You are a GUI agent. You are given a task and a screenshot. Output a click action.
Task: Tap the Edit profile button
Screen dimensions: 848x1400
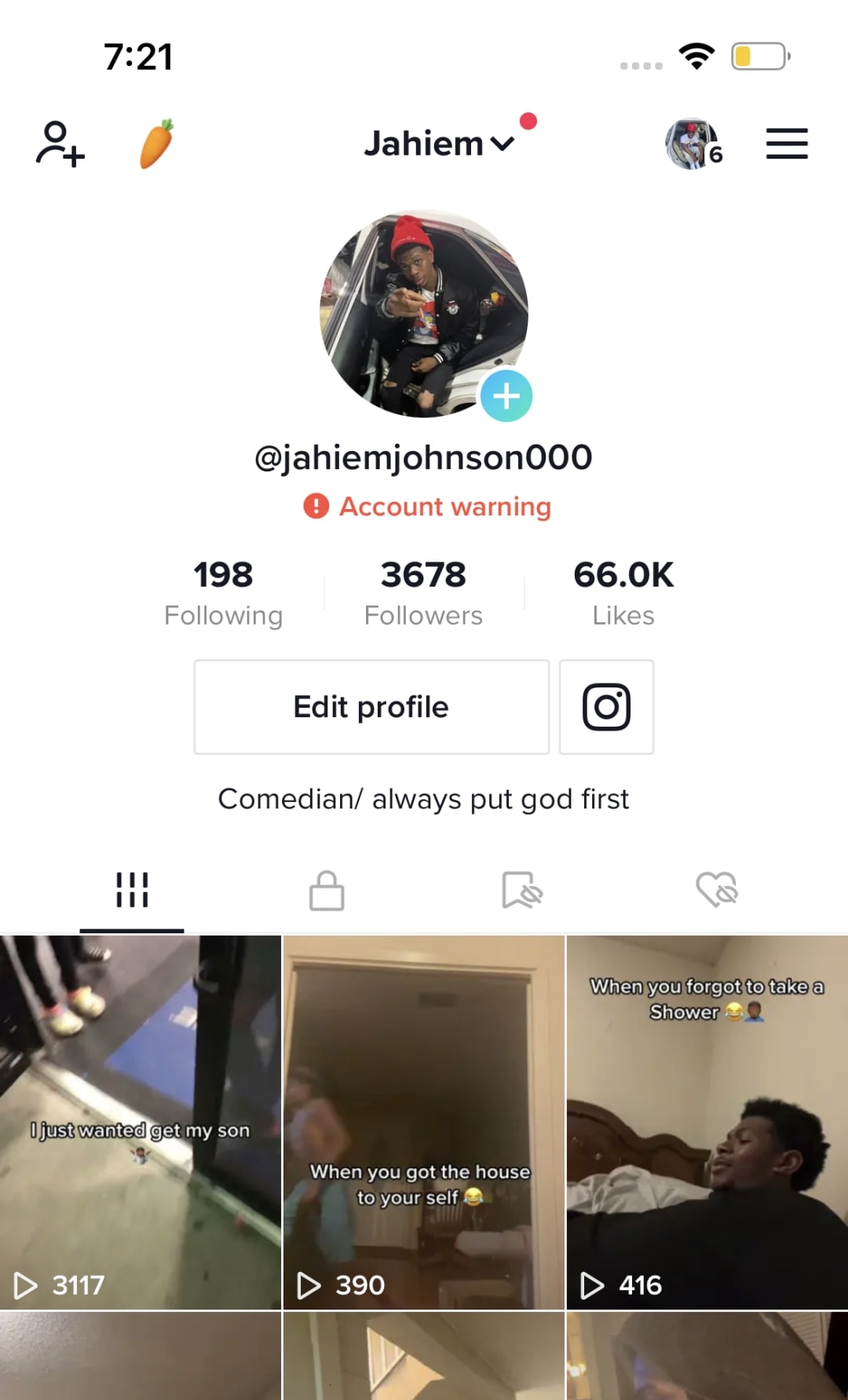371,707
